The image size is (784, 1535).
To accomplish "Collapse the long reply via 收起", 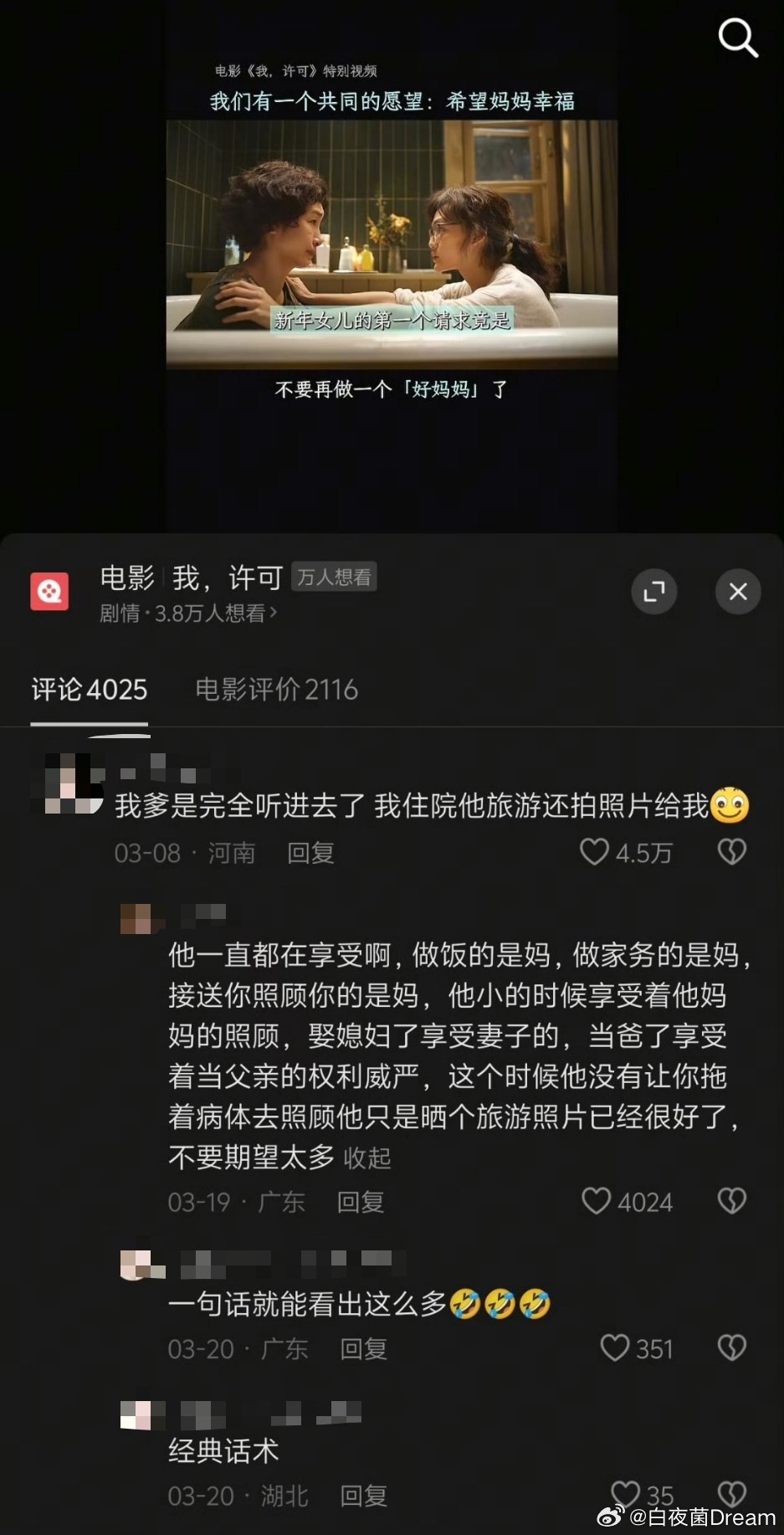I will [366, 1158].
